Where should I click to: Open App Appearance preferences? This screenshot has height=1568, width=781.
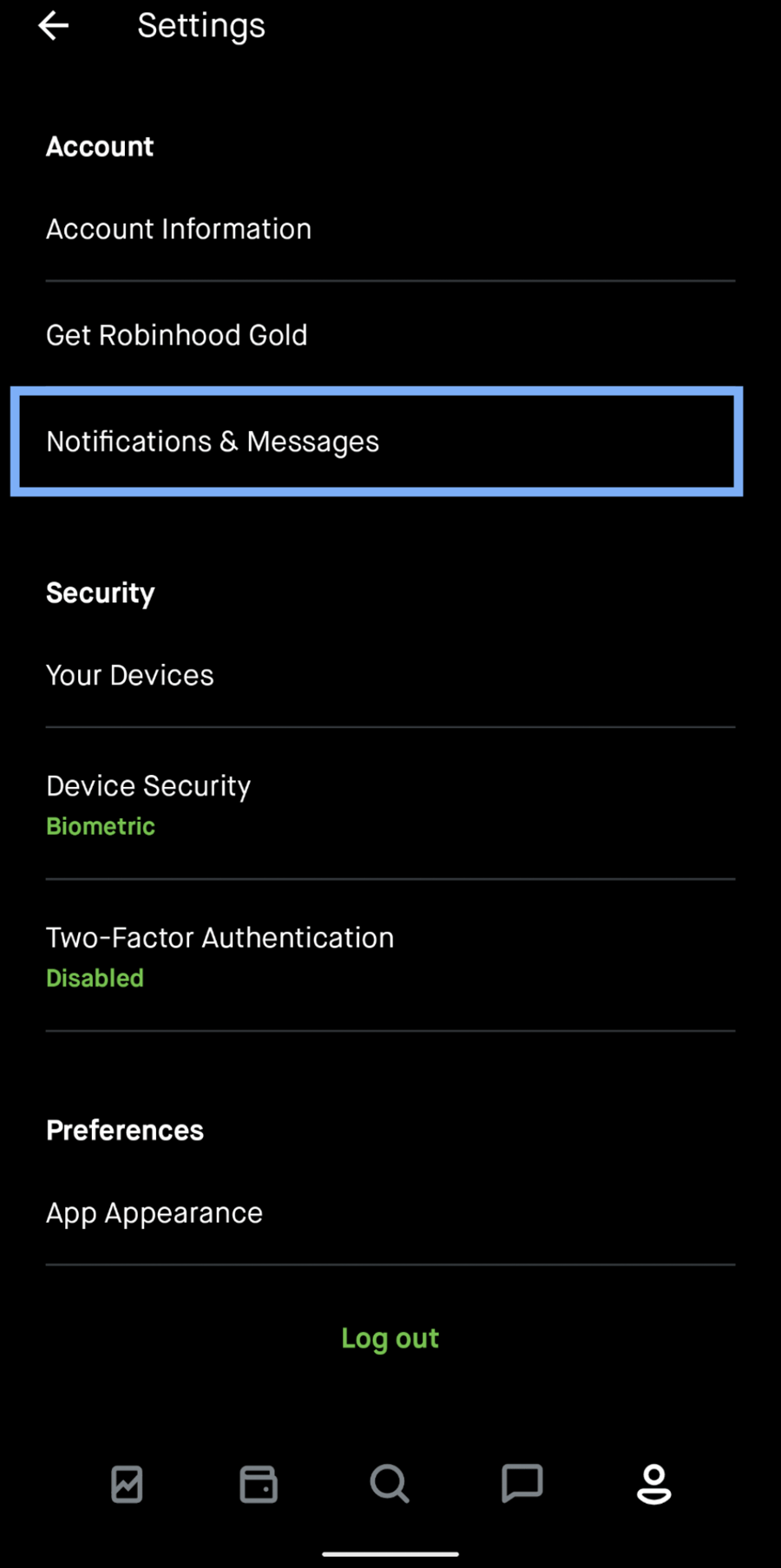click(154, 1212)
